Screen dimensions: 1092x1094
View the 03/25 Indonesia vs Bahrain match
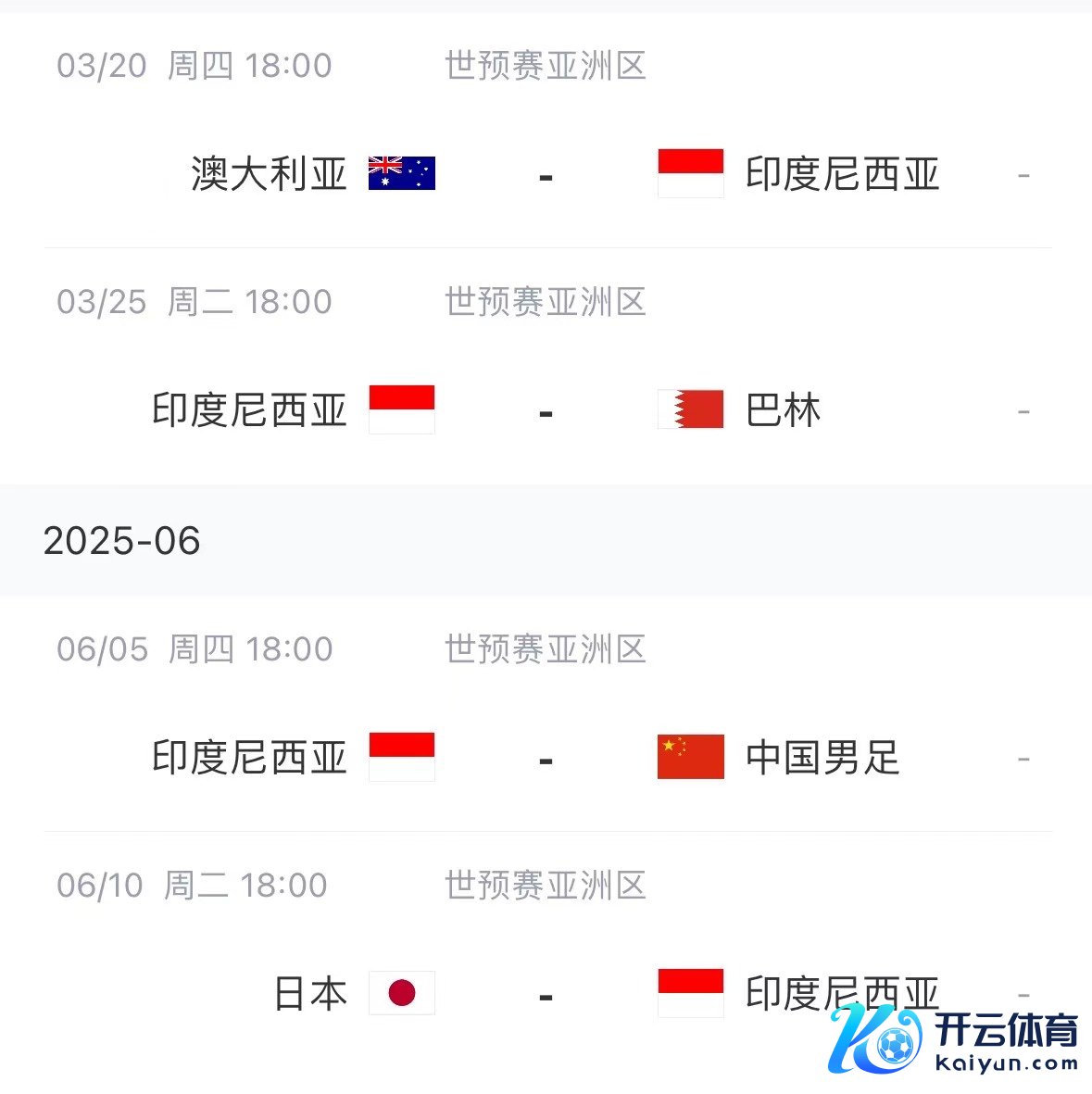tap(546, 410)
